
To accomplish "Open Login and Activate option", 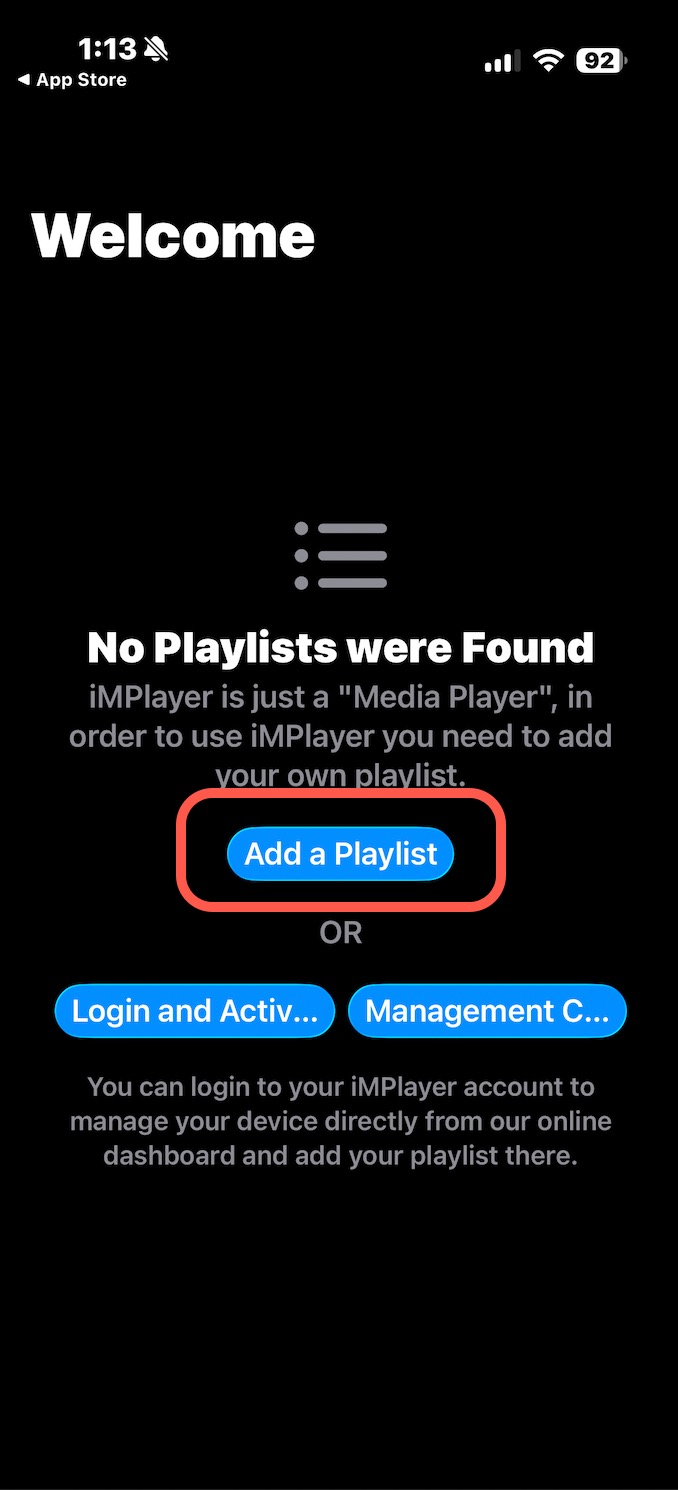I will click(x=194, y=1010).
